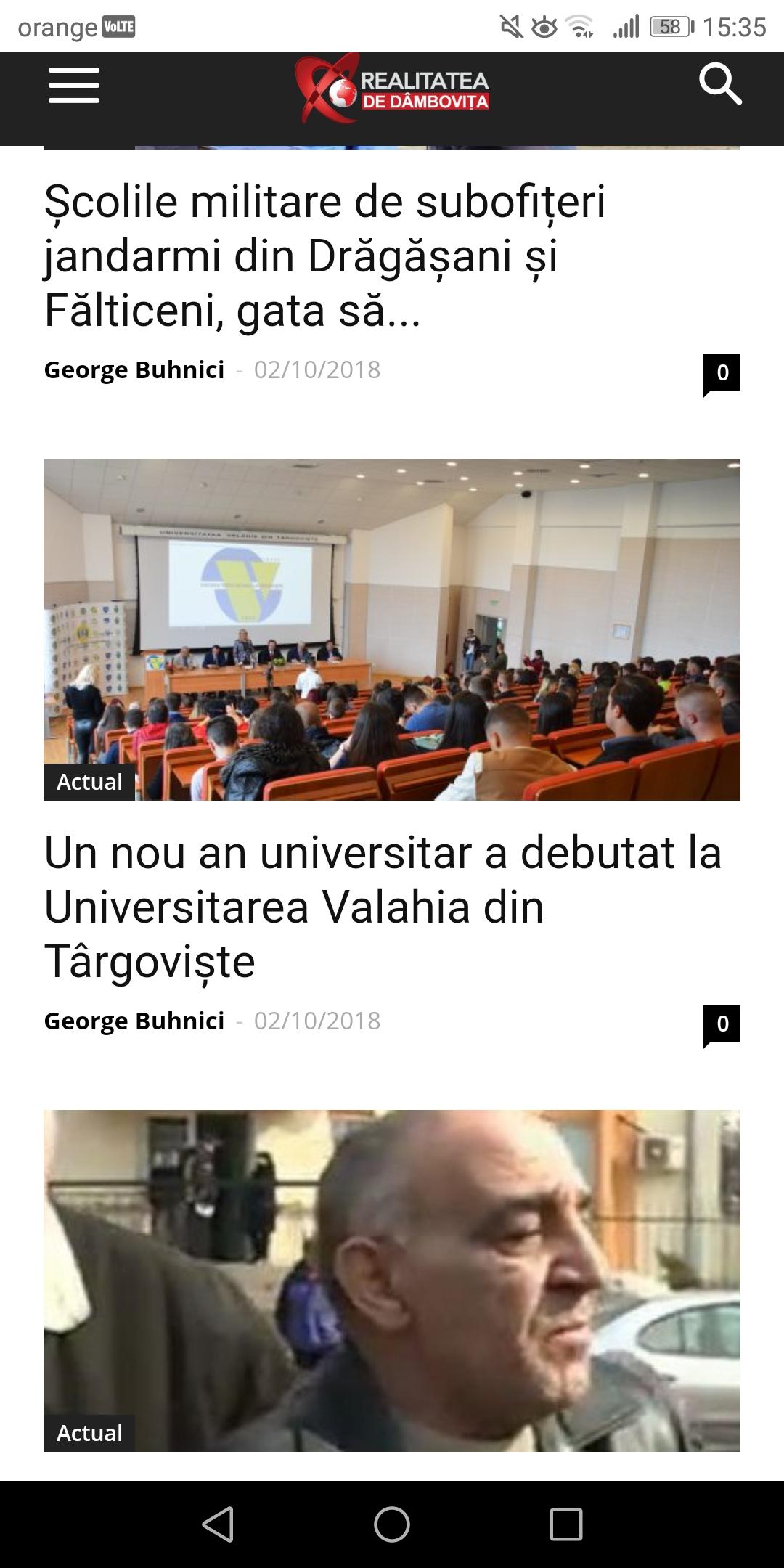Go back with the system back button

(218, 1524)
